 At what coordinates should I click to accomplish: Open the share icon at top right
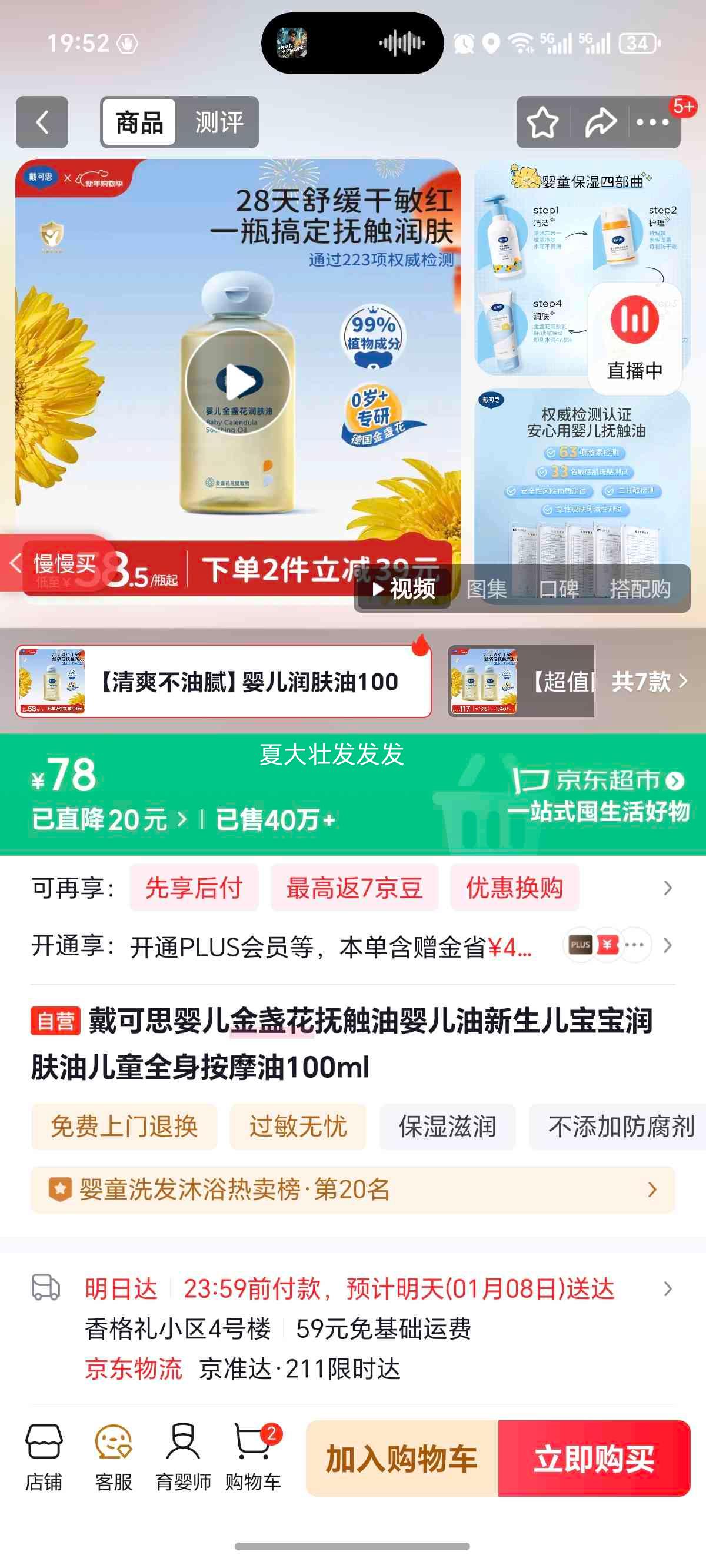[x=601, y=122]
